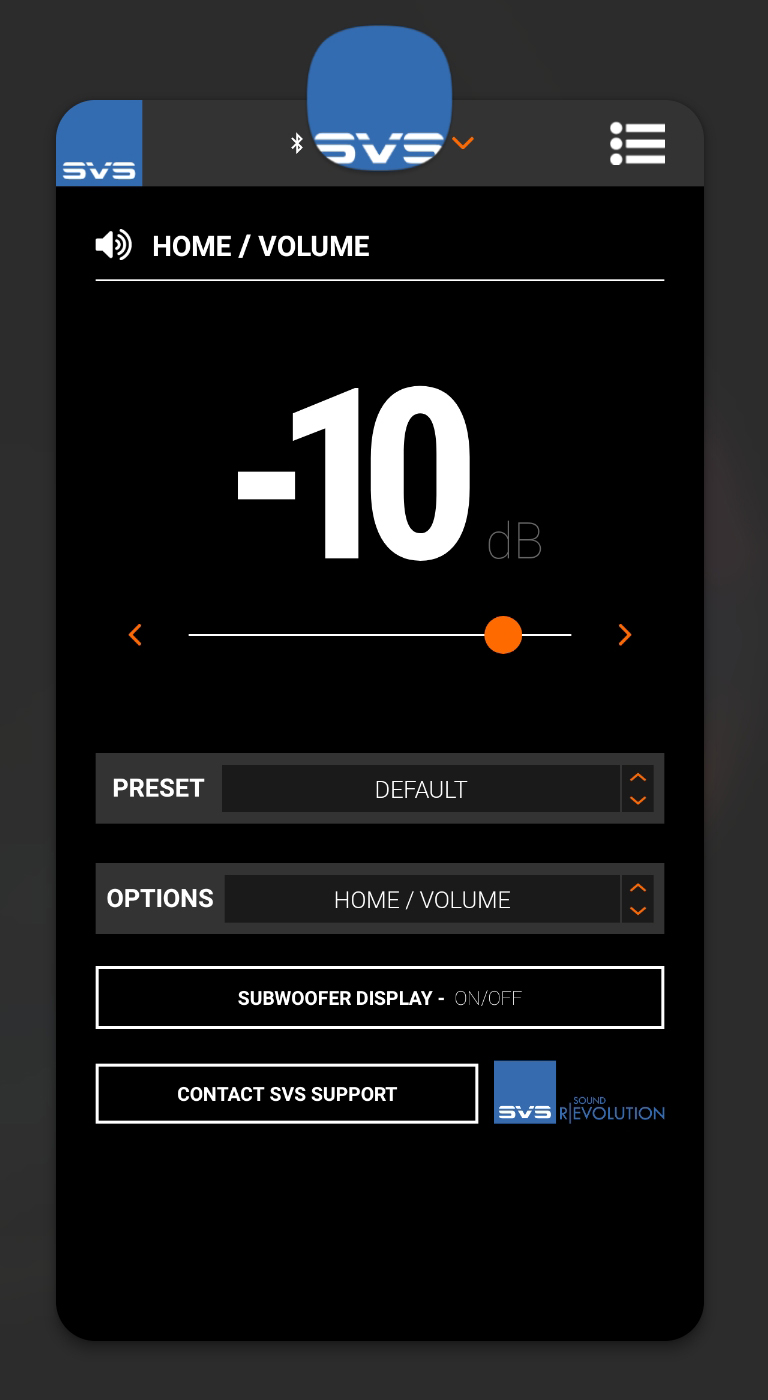Image resolution: width=768 pixels, height=1400 pixels.
Task: Increase volume with right arrow
Action: coord(625,635)
